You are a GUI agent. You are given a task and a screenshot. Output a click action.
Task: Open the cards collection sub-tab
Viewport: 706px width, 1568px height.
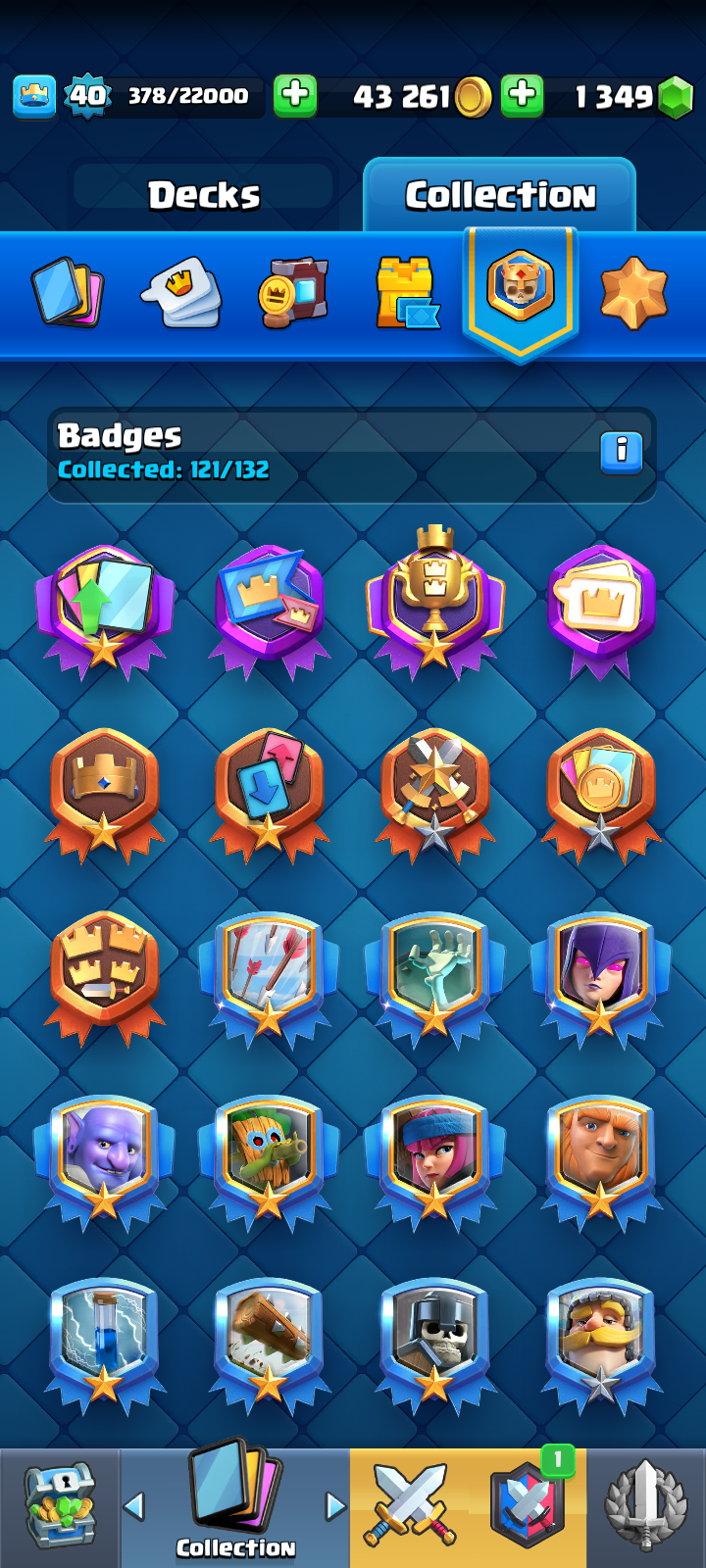(x=68, y=291)
